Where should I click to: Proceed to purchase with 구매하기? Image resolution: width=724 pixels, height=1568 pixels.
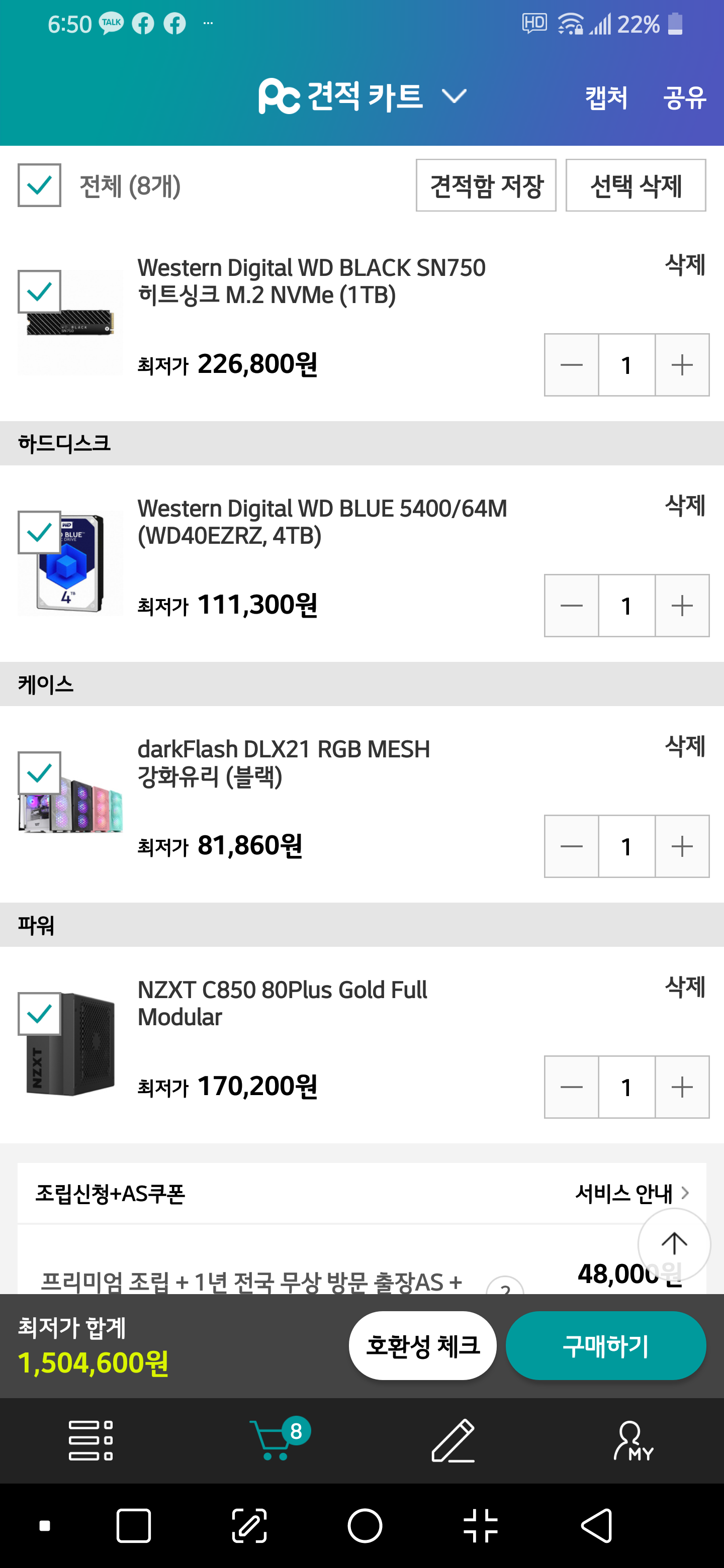[605, 1345]
